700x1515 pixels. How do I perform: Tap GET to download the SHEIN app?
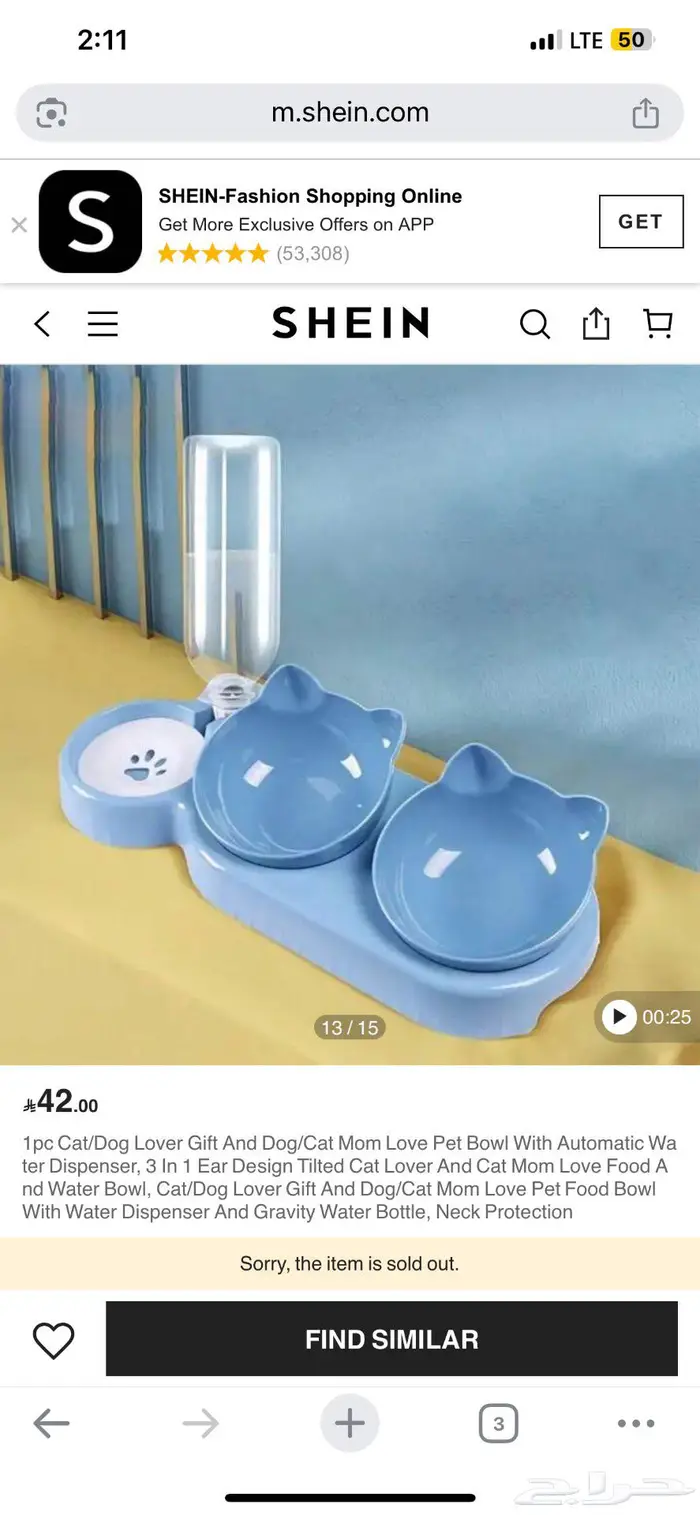point(640,222)
